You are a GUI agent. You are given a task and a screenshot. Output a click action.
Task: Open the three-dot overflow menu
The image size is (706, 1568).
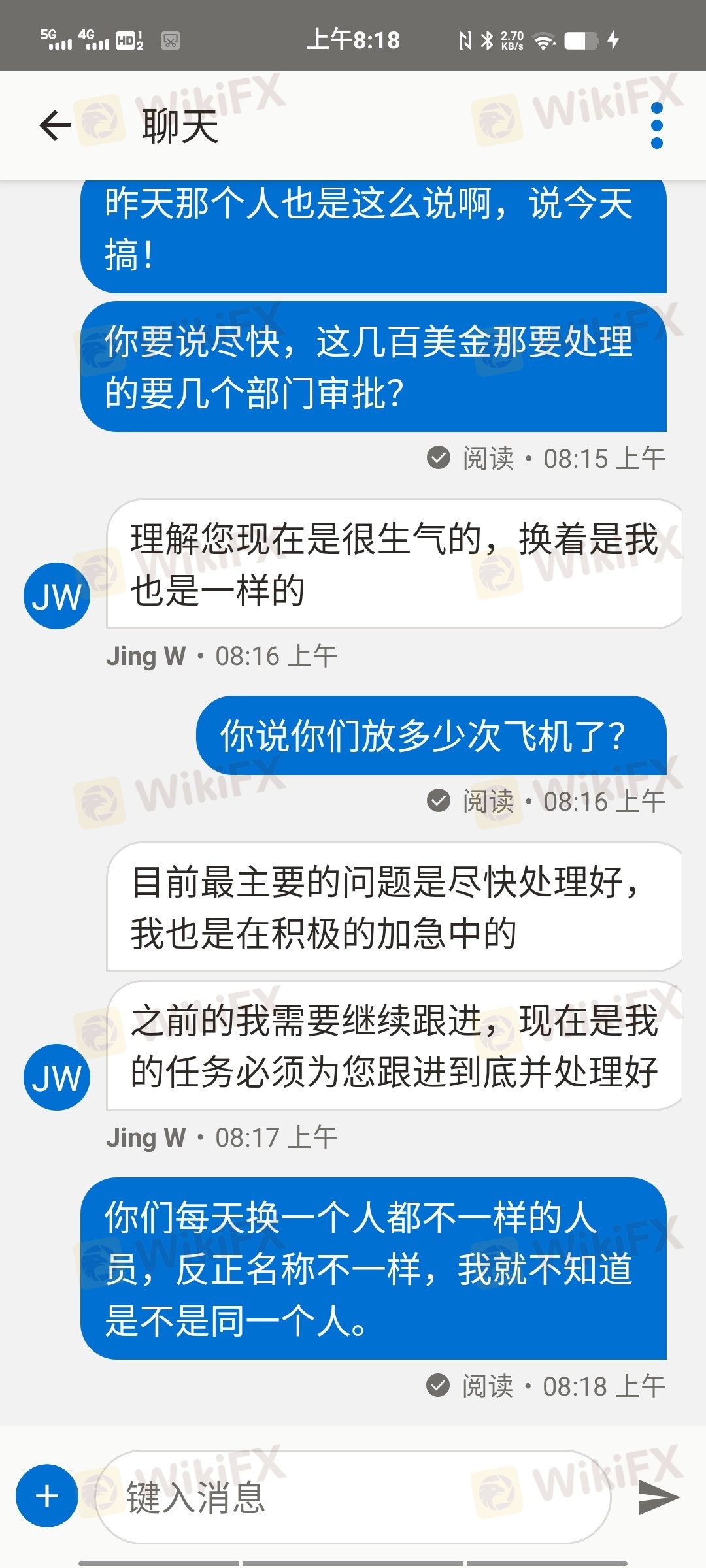[x=657, y=125]
